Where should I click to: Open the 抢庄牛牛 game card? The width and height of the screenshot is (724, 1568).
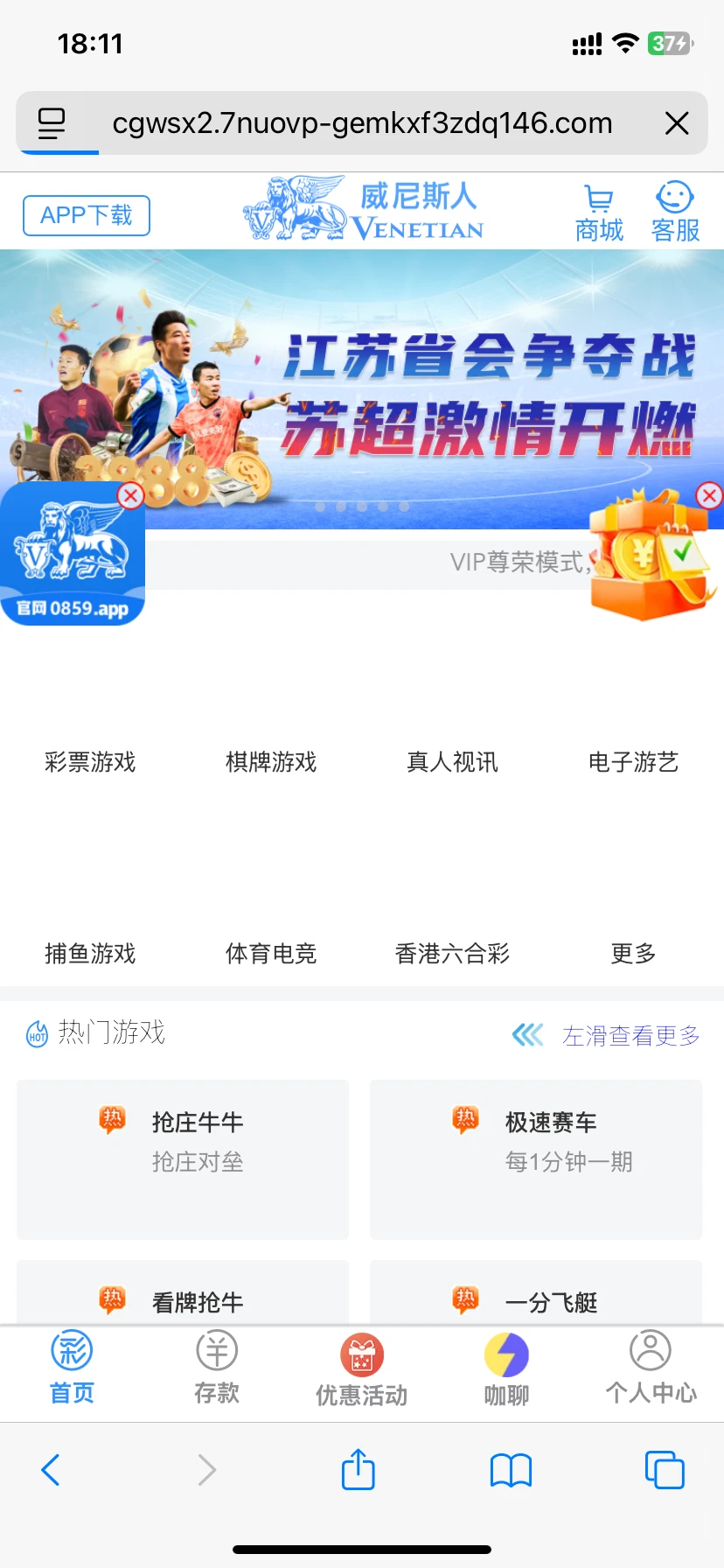pos(183,1158)
